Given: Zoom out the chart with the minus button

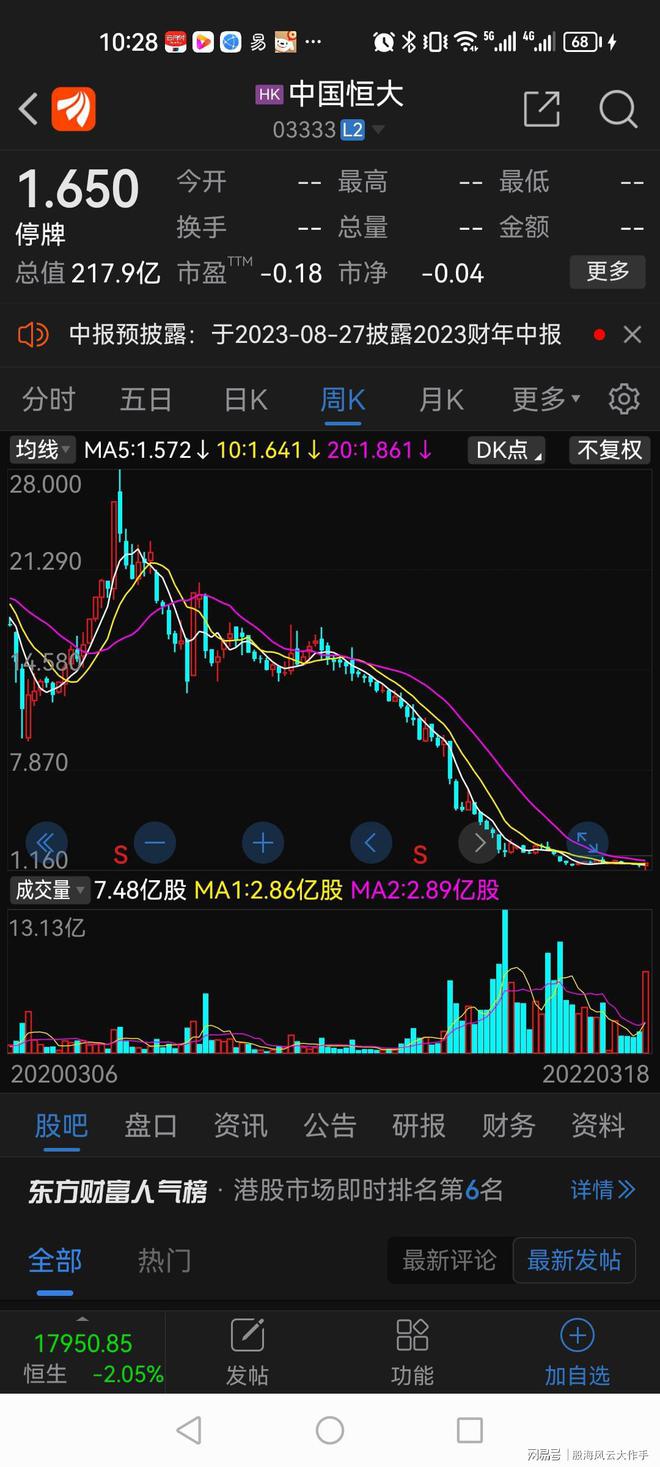Looking at the screenshot, I should coord(154,843).
